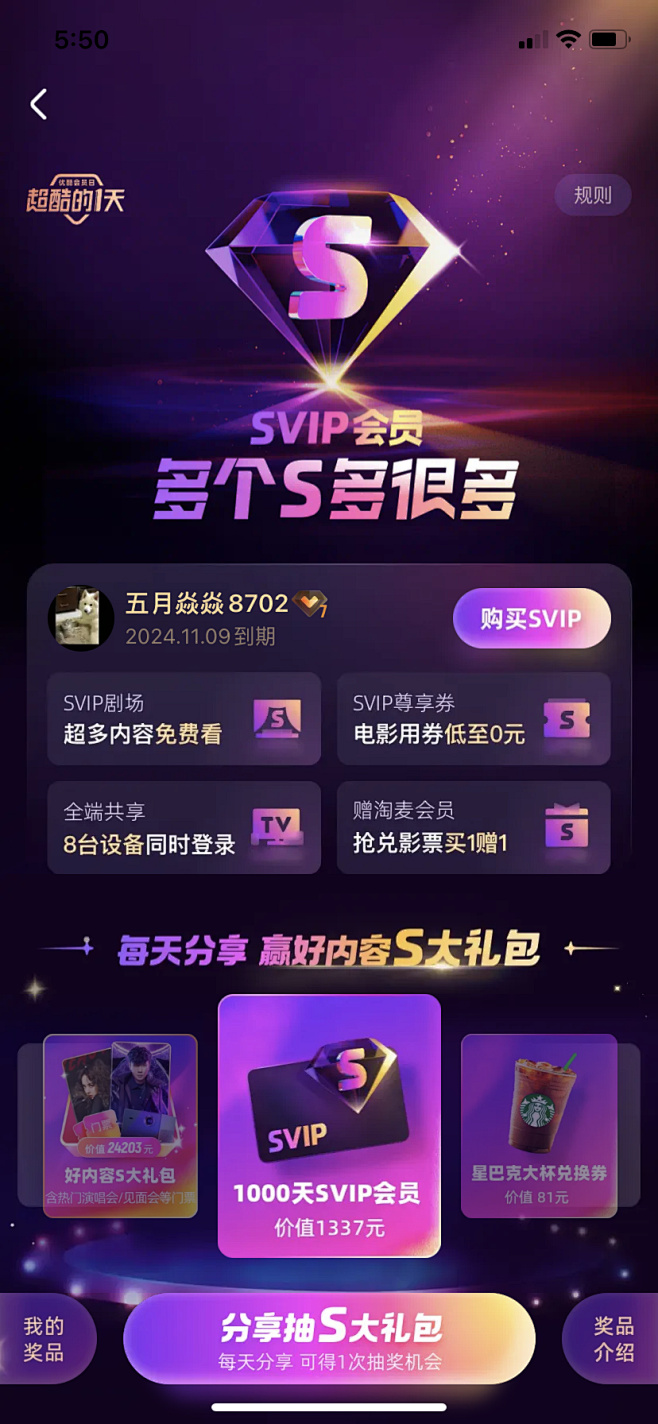Tap the 购买SVIP purchase button
Image resolution: width=658 pixels, height=1424 pixels.
tap(531, 618)
